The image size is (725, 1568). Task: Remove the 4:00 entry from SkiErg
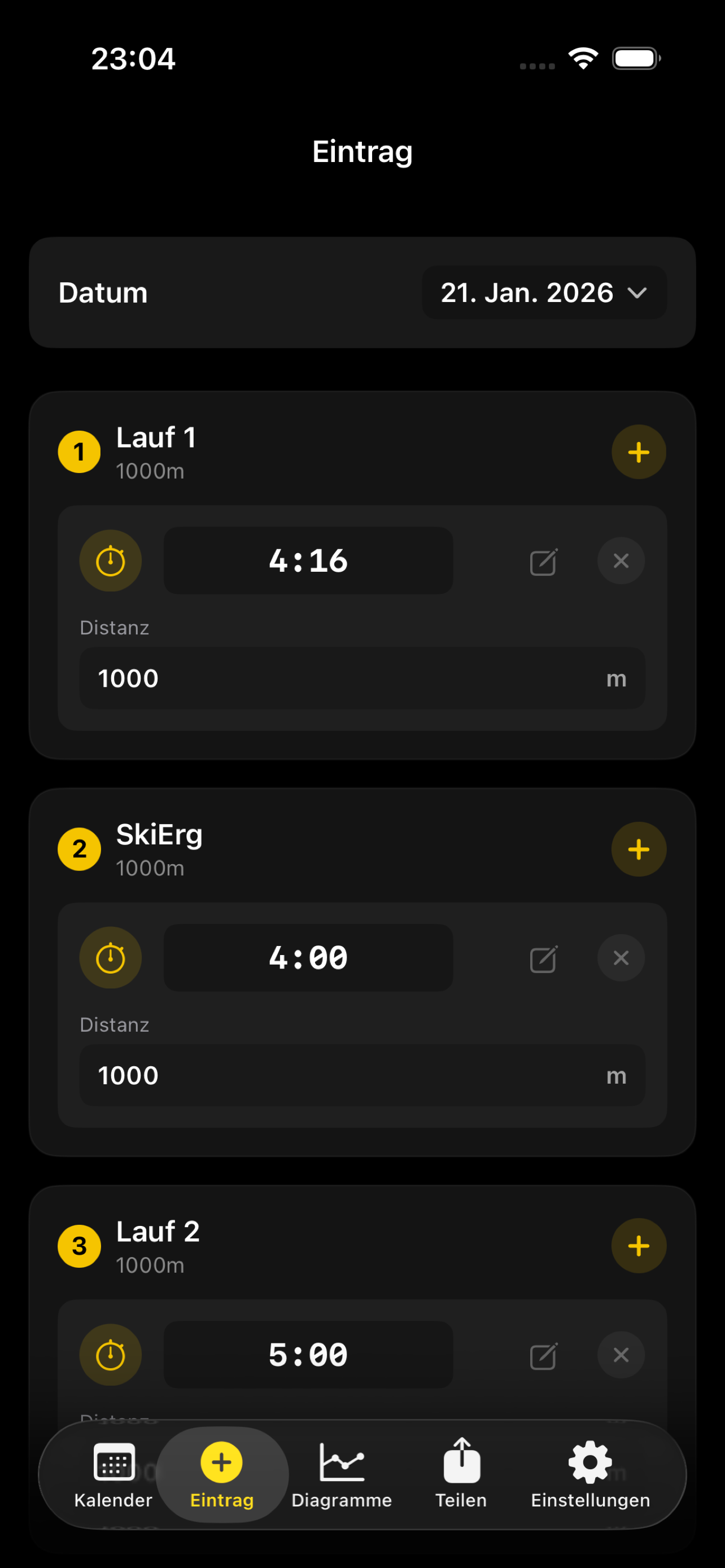[x=621, y=957]
